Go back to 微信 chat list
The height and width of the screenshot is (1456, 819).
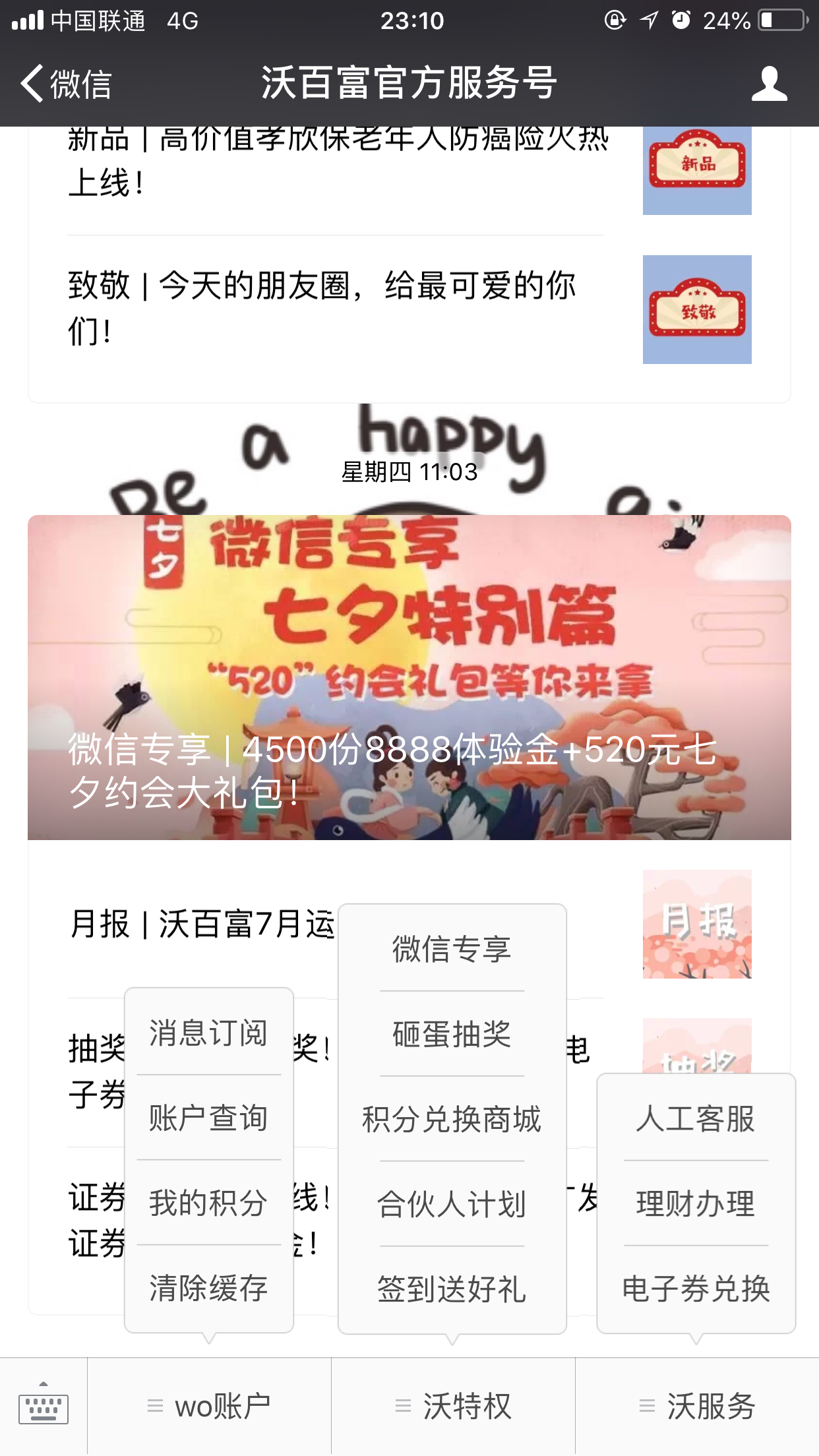[66, 84]
